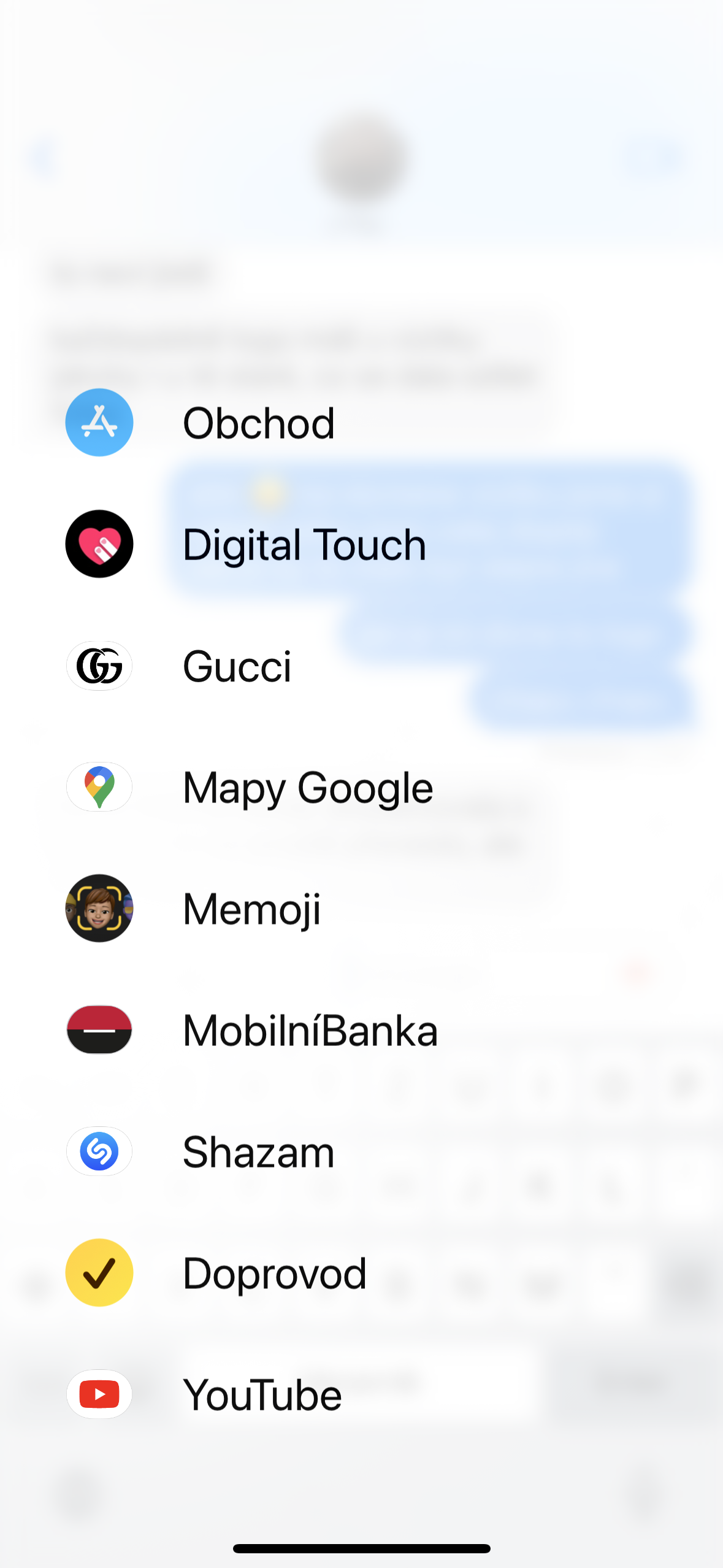
Task: Tap Shazam in the list
Action: click(x=199, y=1151)
